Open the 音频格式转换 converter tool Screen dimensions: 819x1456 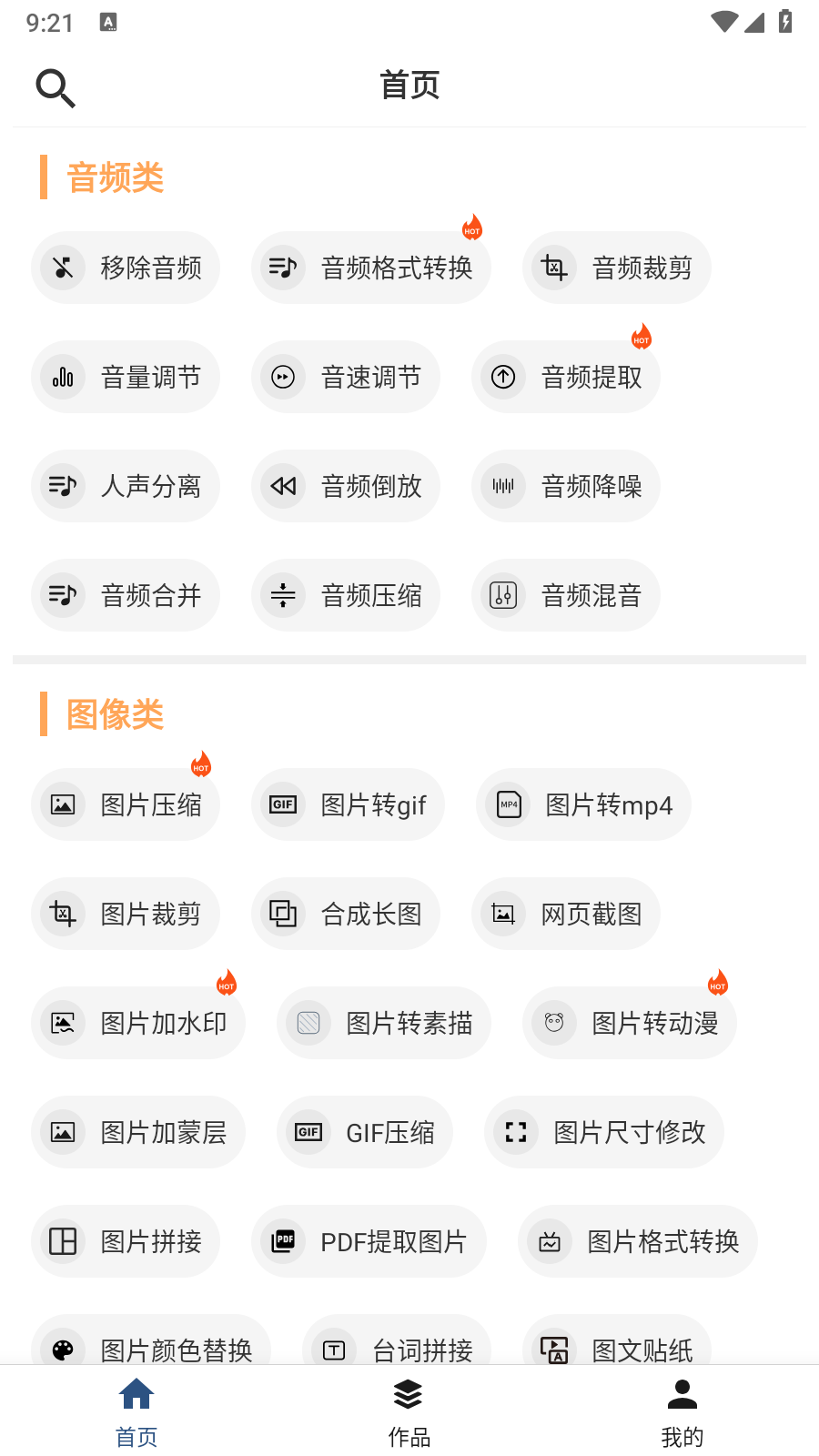click(x=371, y=268)
